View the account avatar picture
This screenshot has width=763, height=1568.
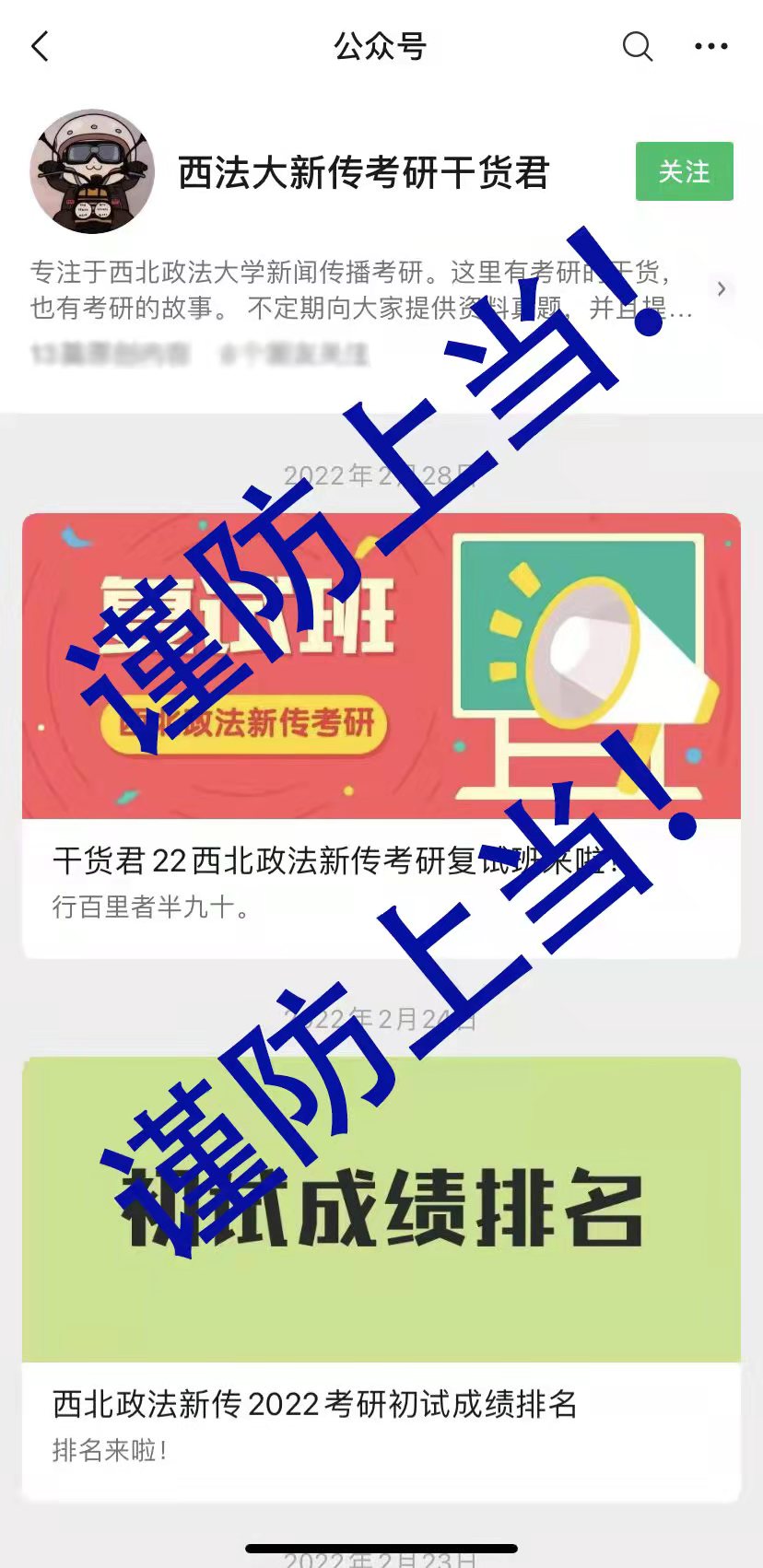(92, 172)
